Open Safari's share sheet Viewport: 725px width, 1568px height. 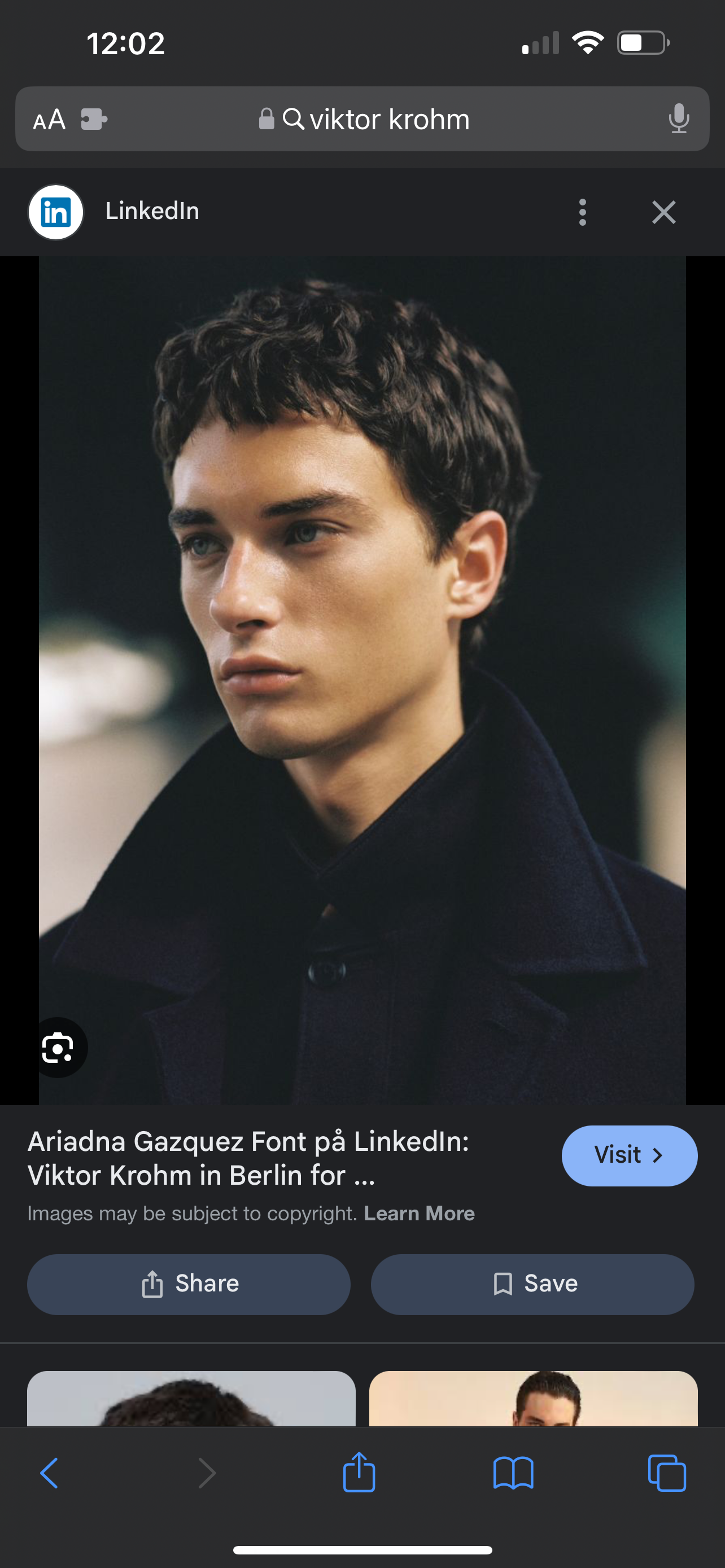coord(359,1473)
